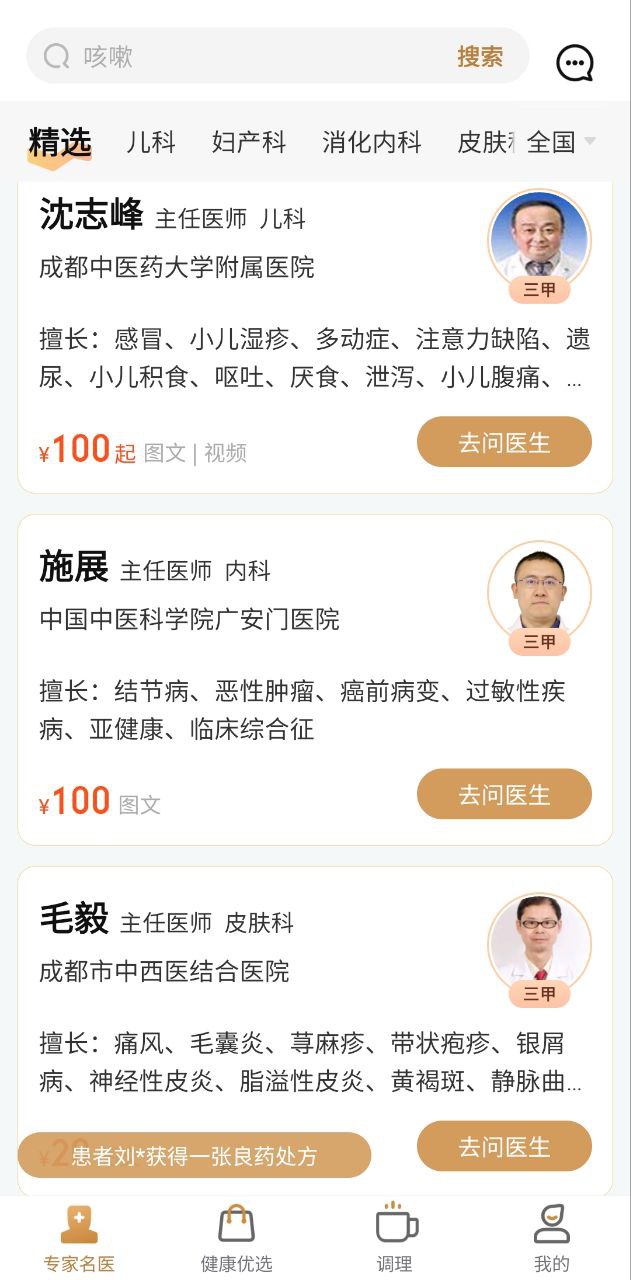
Task: Switch to the 儿科 tab
Action: pos(151,143)
